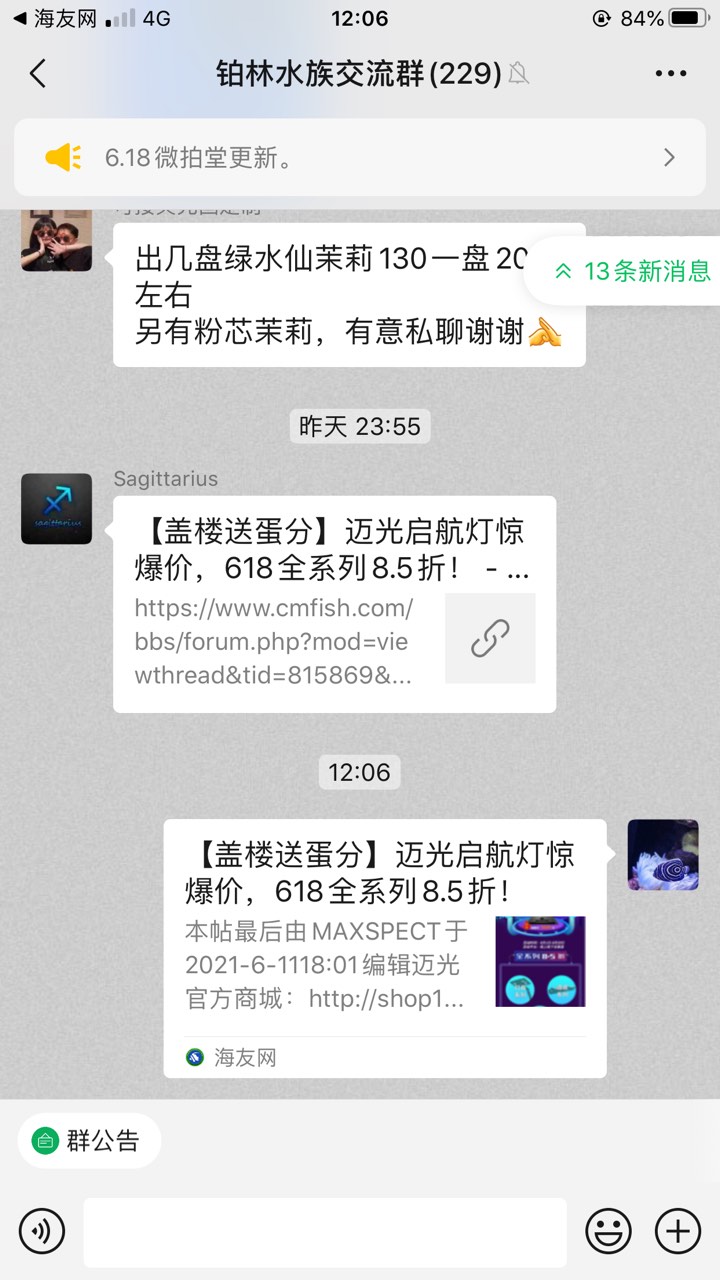Viewport: 720px width, 1280px height.
Task: Open my own avatar beside the sent card
Action: tap(662, 855)
